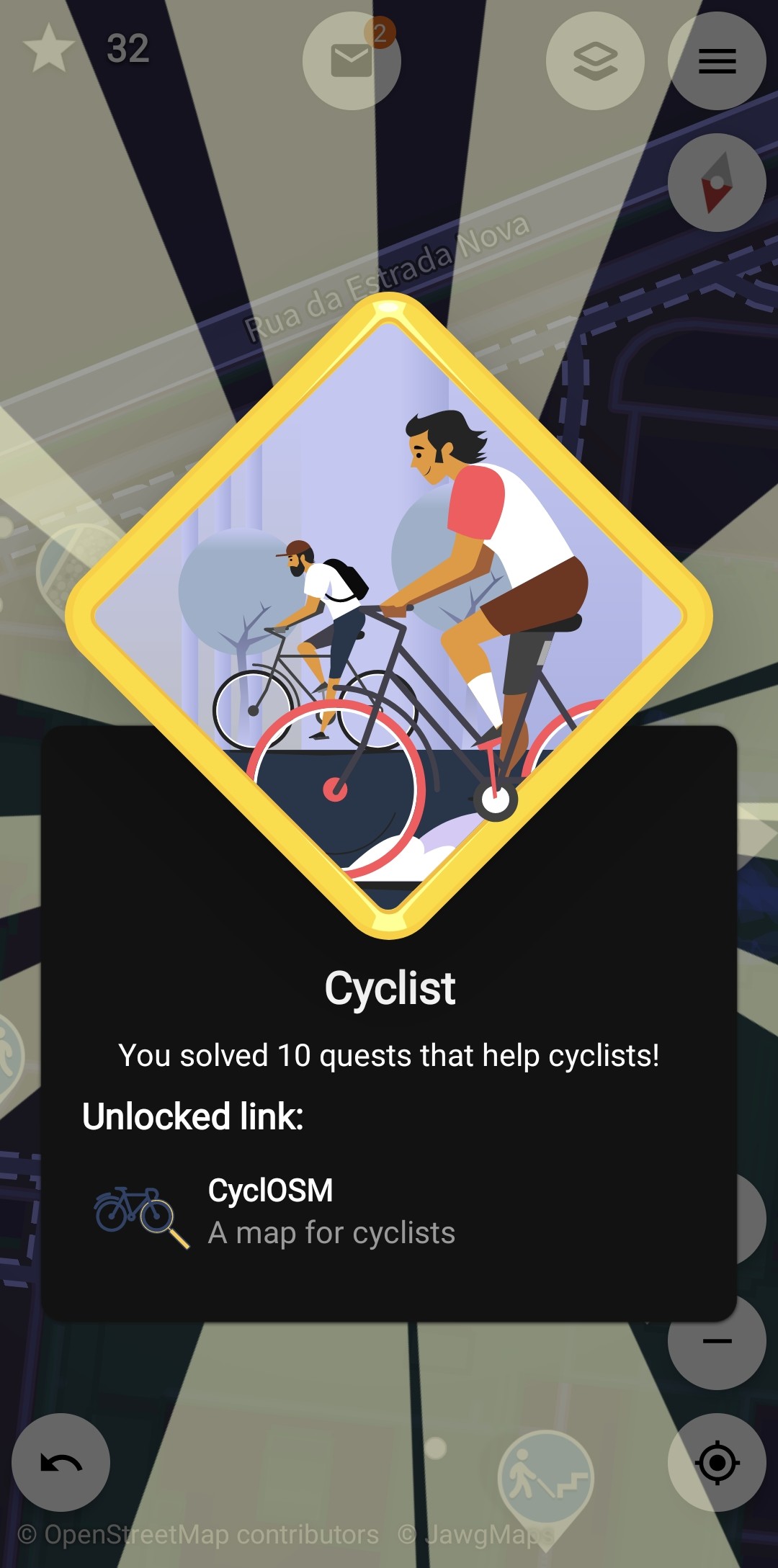Undo the last edit
Image resolution: width=778 pixels, height=1568 pixels.
(61, 1463)
